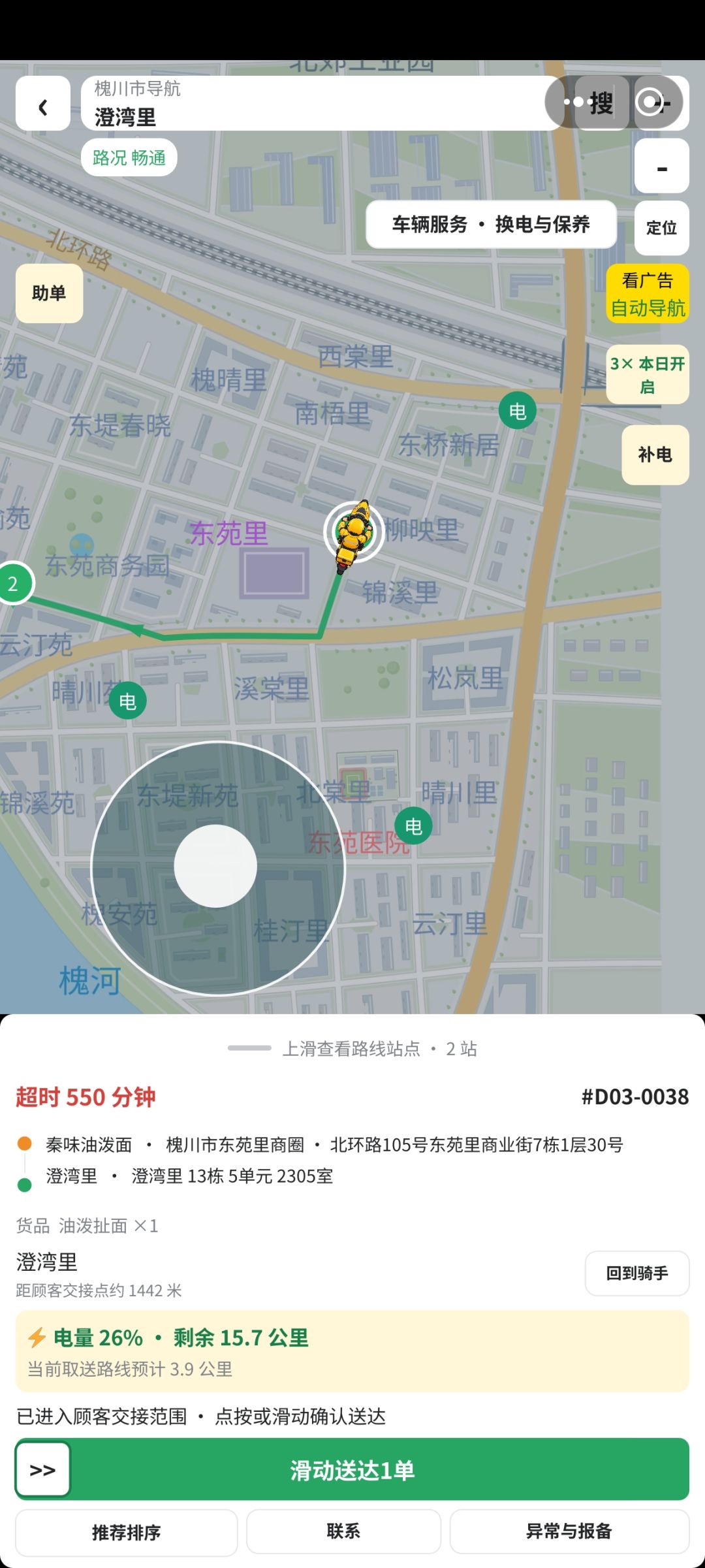Activate the 3× 本日开启 boost
Image resolution: width=705 pixels, height=1568 pixels.
click(x=648, y=375)
